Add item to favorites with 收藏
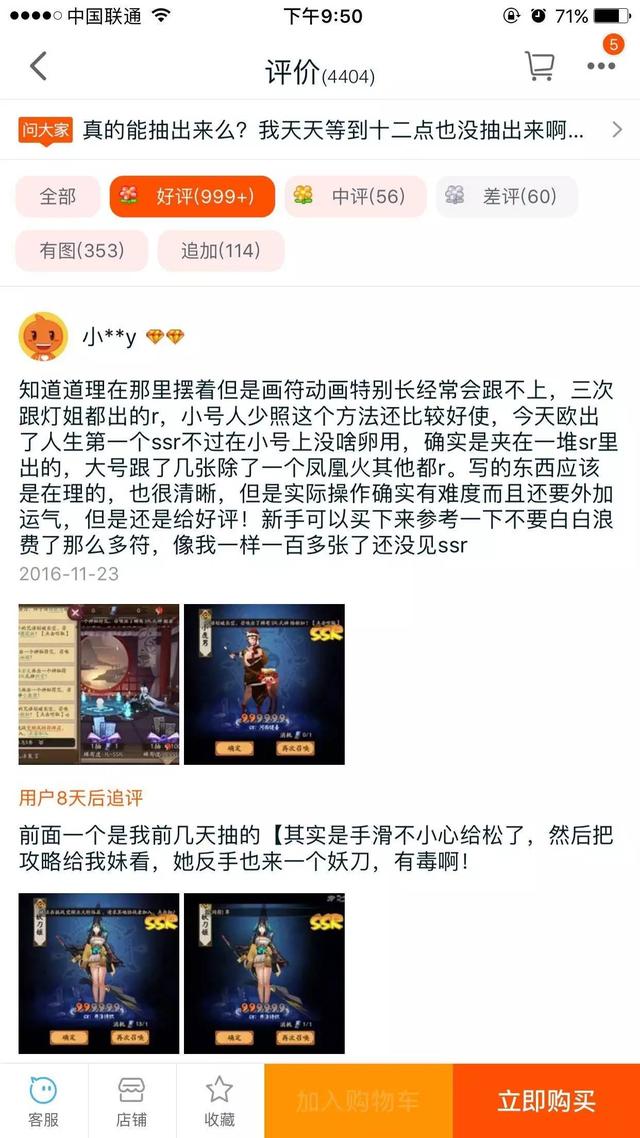640x1138 pixels. (x=219, y=1100)
